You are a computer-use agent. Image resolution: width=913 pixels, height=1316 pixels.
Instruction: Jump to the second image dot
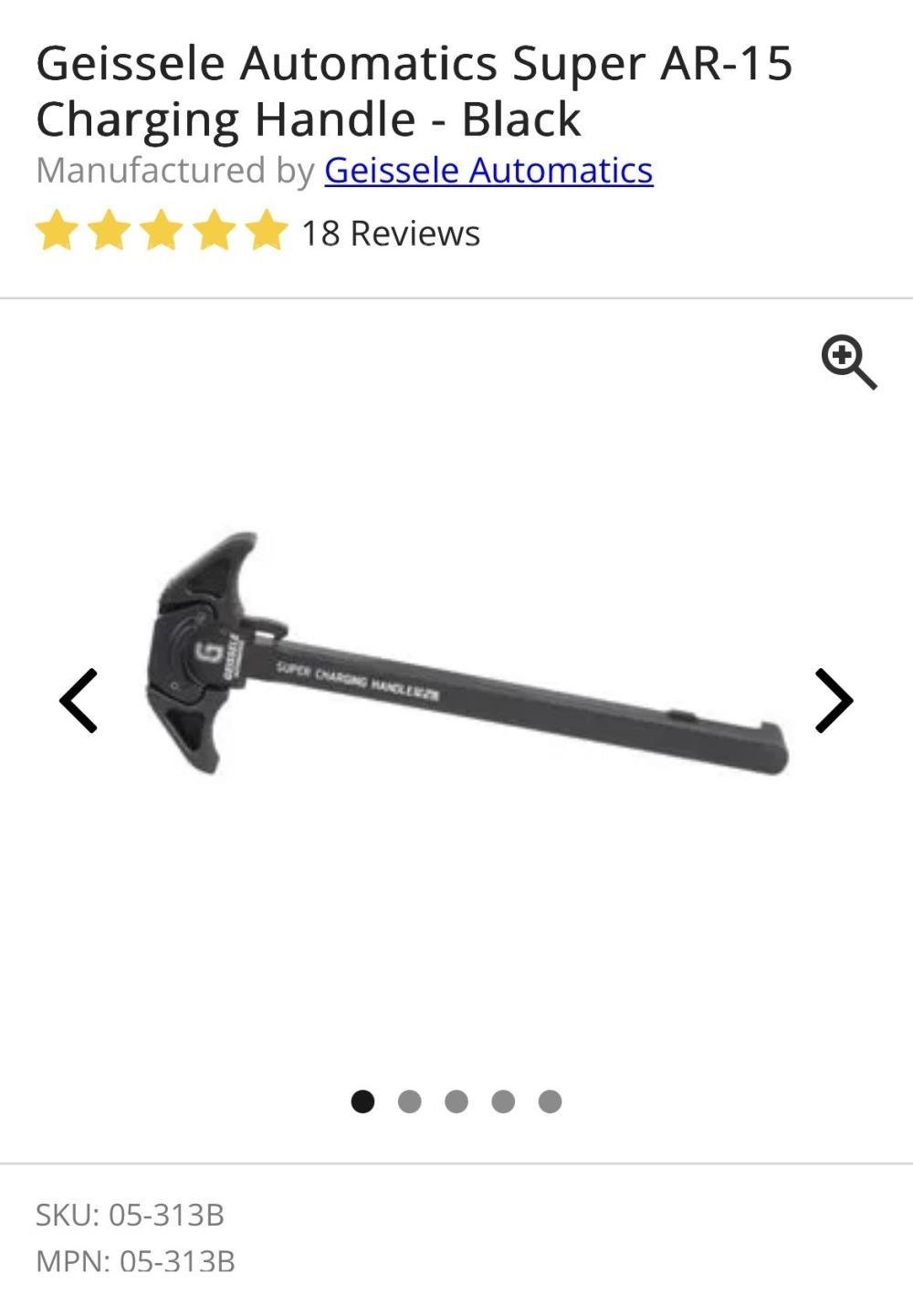410,1102
